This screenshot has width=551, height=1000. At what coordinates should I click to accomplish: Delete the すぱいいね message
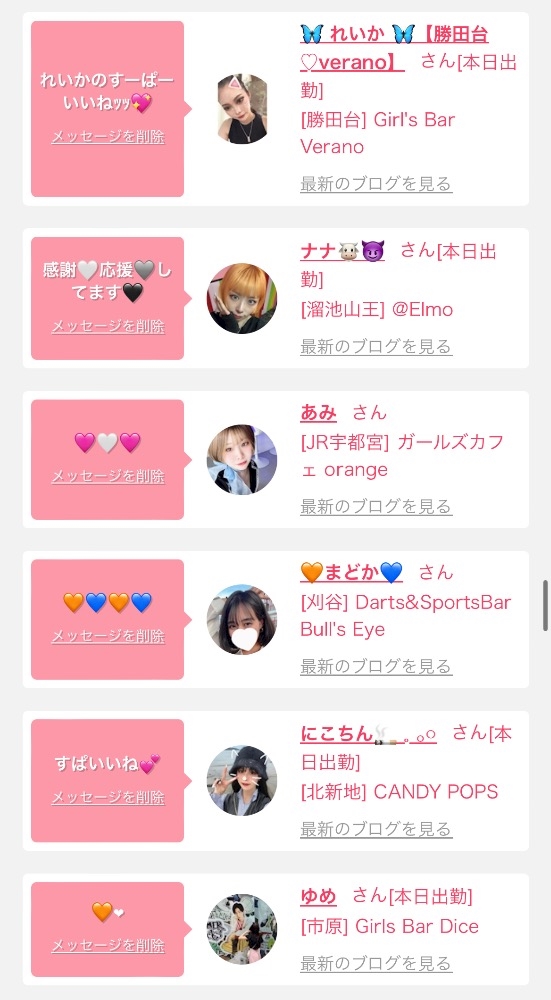click(x=108, y=797)
